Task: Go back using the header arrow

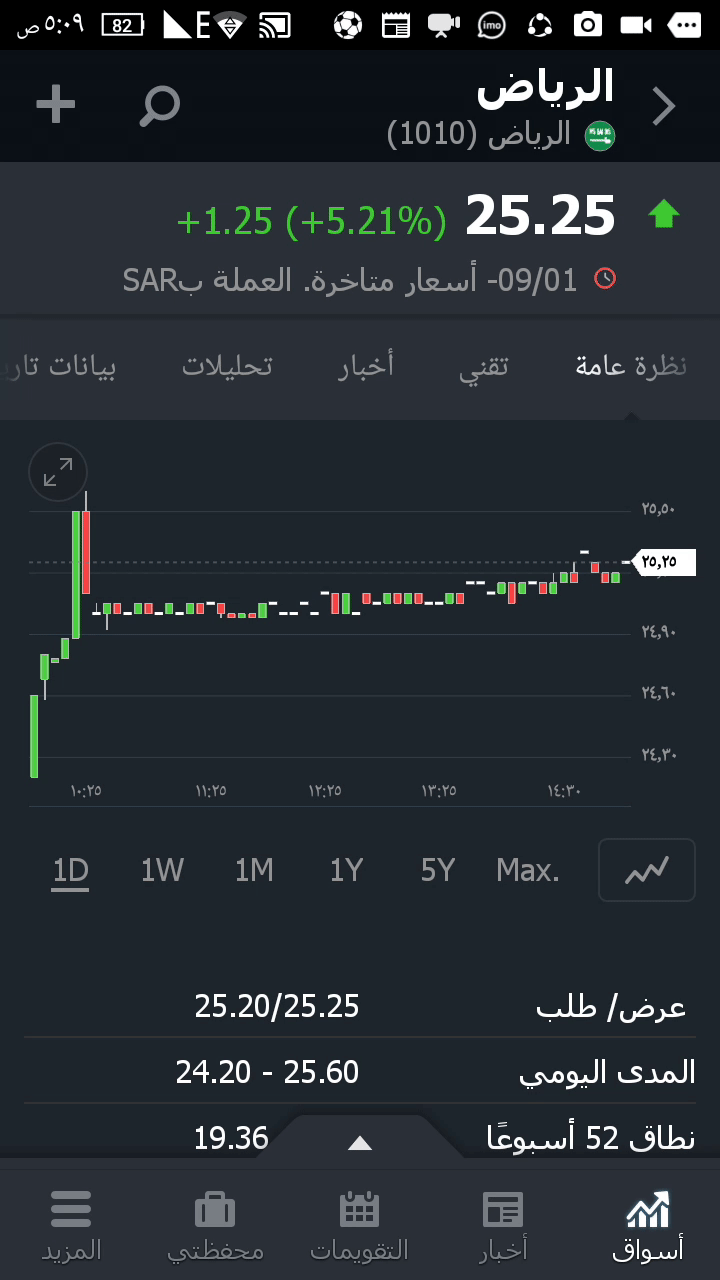Action: (x=664, y=106)
